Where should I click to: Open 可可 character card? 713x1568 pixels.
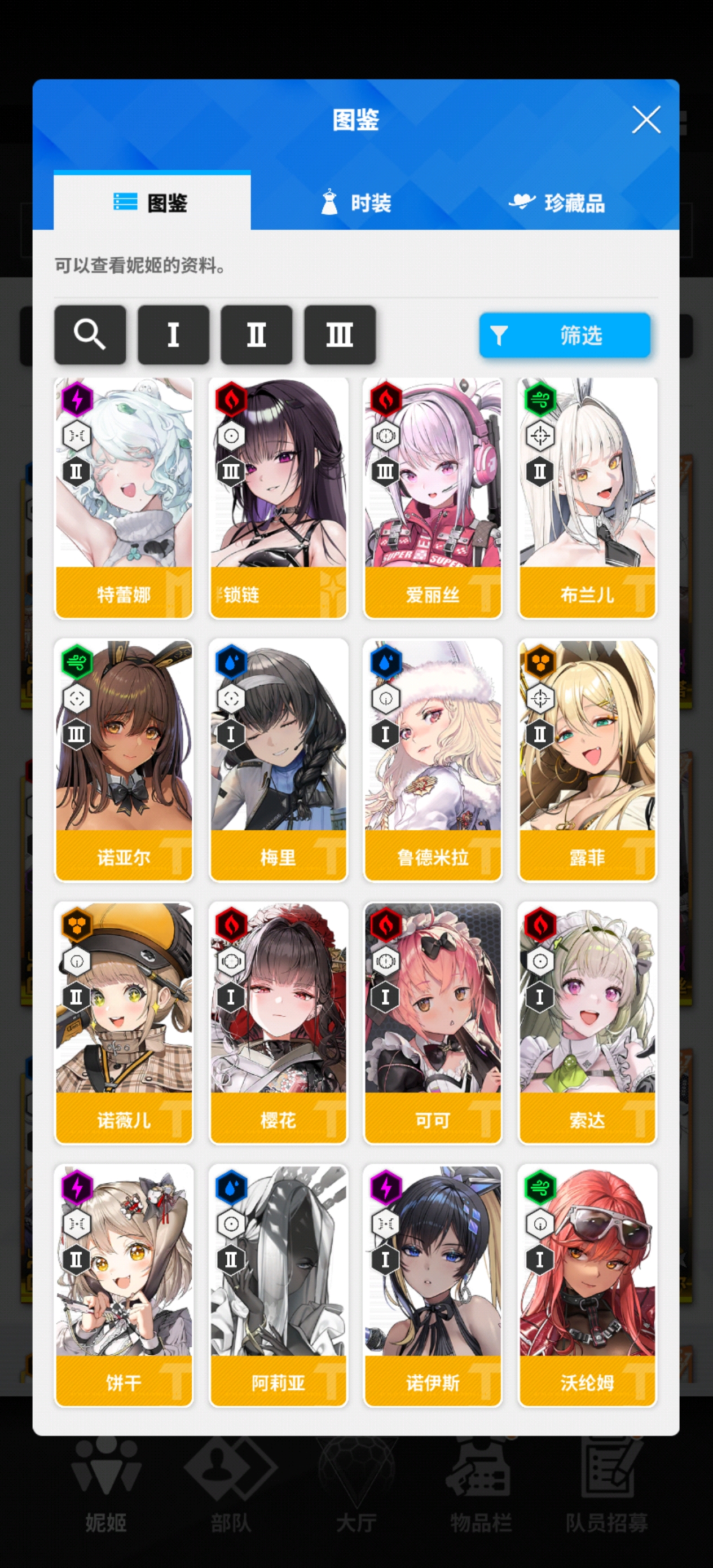coord(433,1023)
